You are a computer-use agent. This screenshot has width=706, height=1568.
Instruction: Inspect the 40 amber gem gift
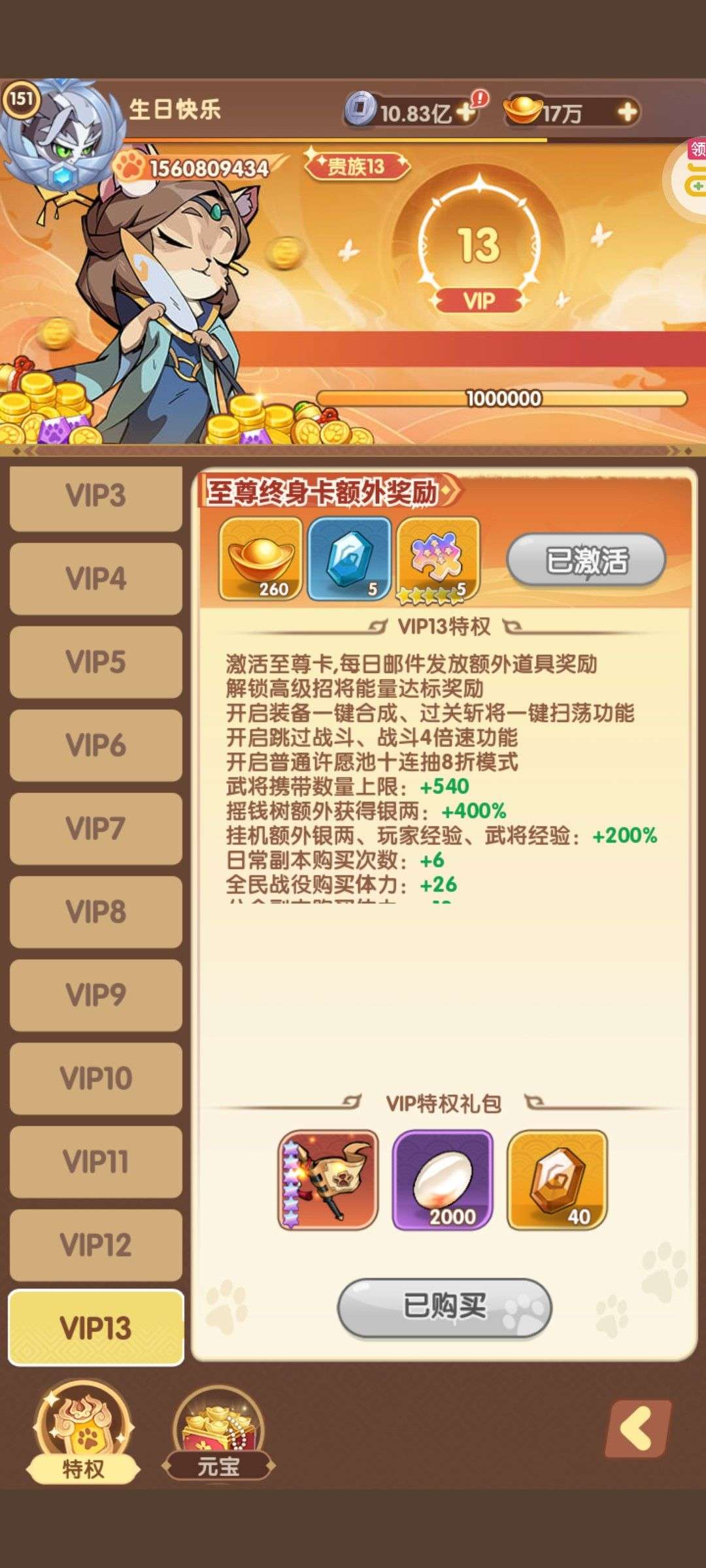click(x=558, y=1180)
